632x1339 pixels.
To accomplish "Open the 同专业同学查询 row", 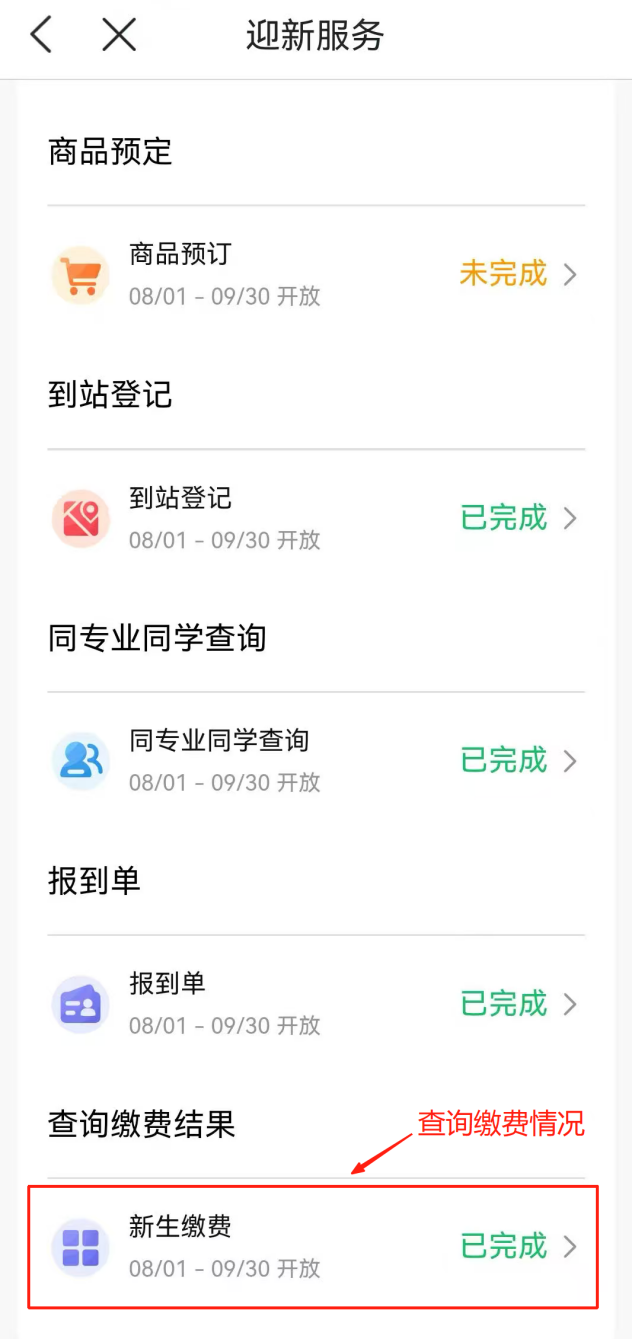I will (x=316, y=761).
